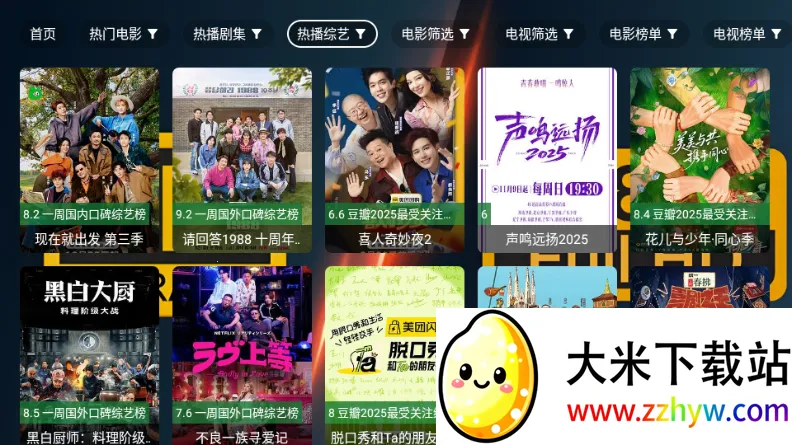Select the 喜人奇妙夜2 poster

pyautogui.click(x=394, y=160)
